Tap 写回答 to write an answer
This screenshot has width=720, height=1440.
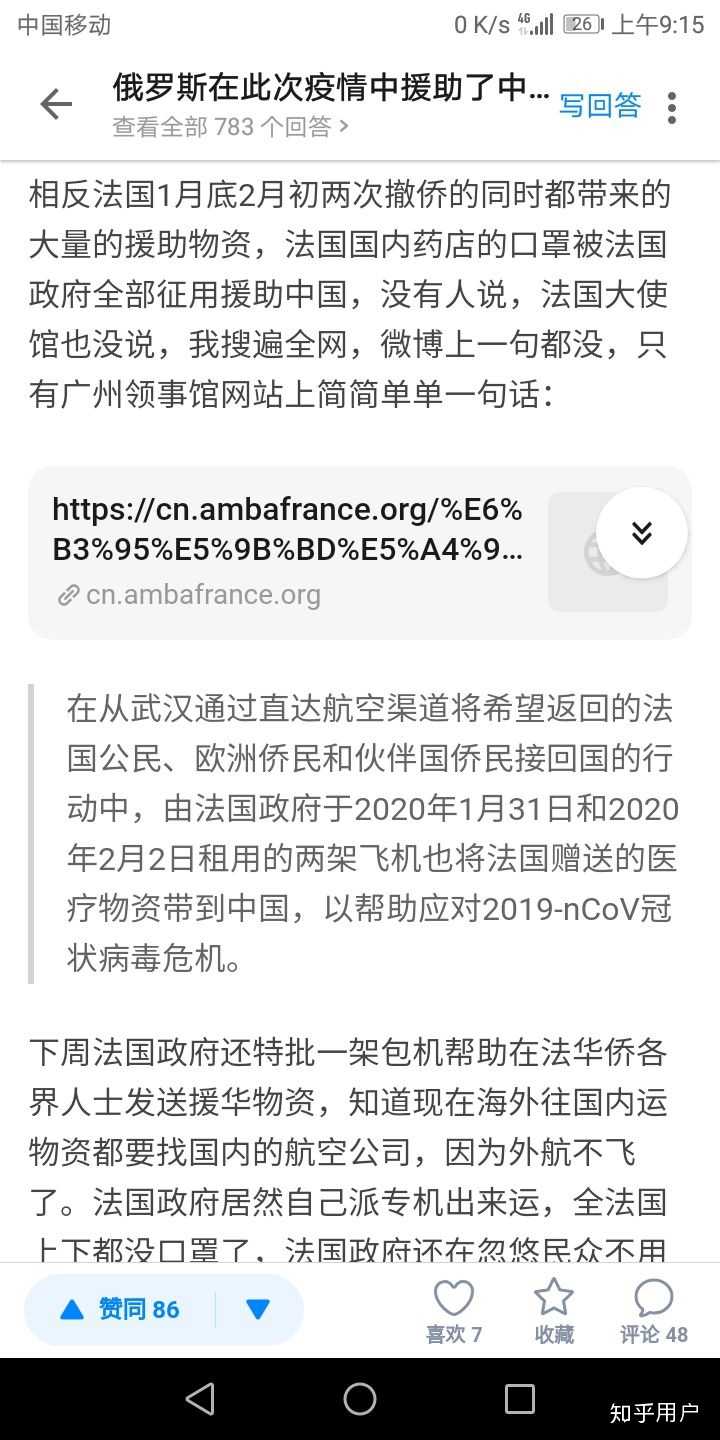pos(599,105)
